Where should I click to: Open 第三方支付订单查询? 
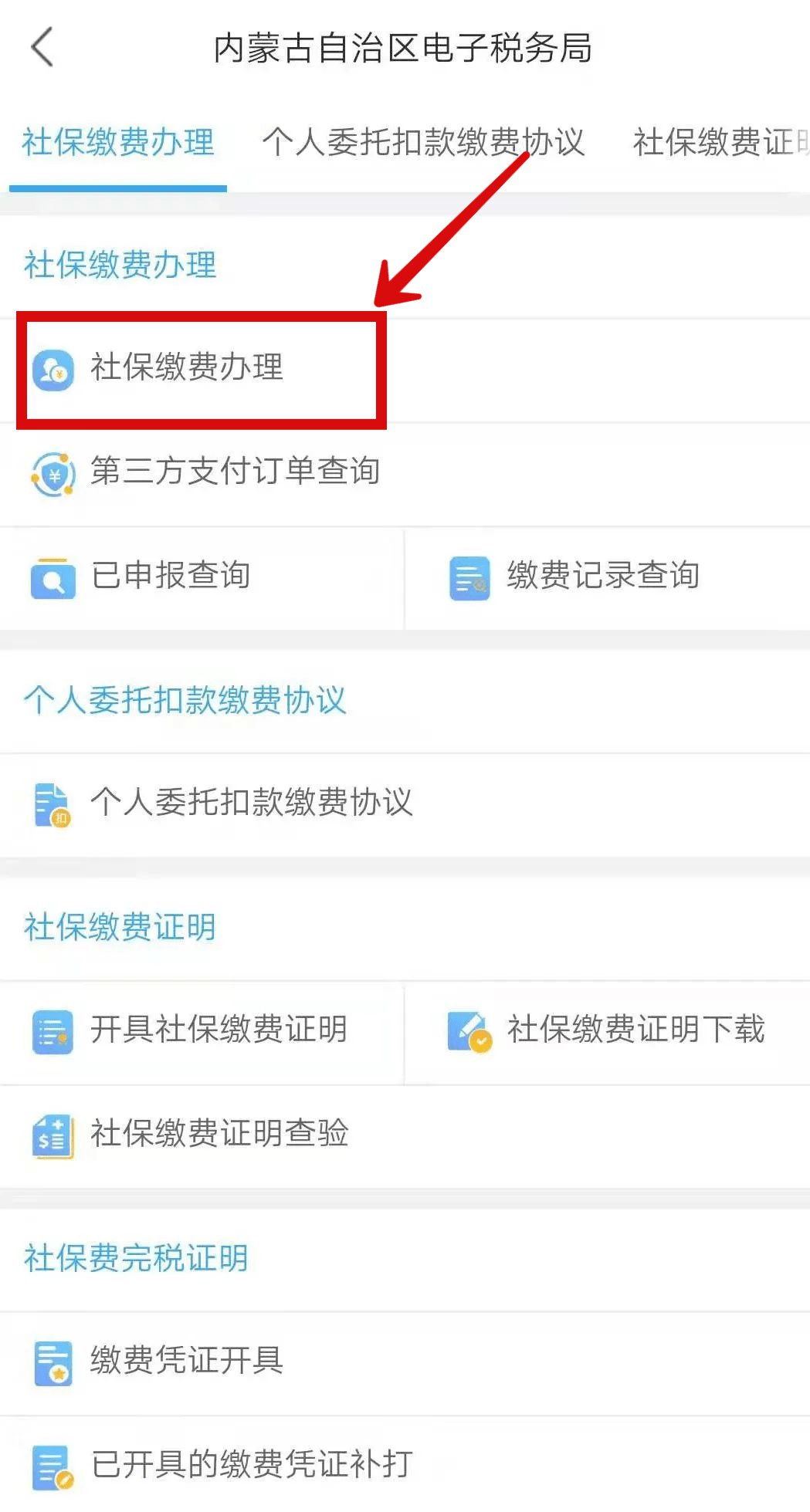pos(234,471)
